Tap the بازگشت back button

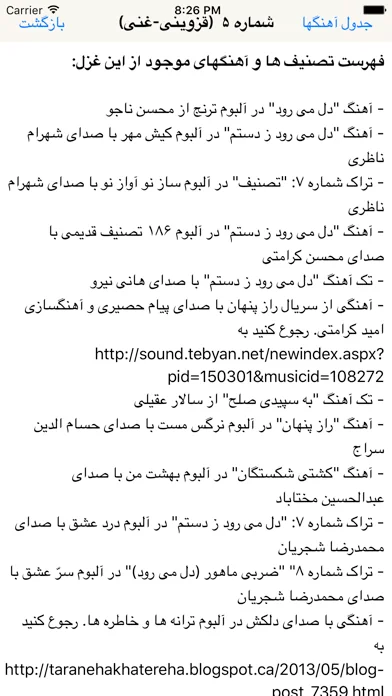point(42,24)
